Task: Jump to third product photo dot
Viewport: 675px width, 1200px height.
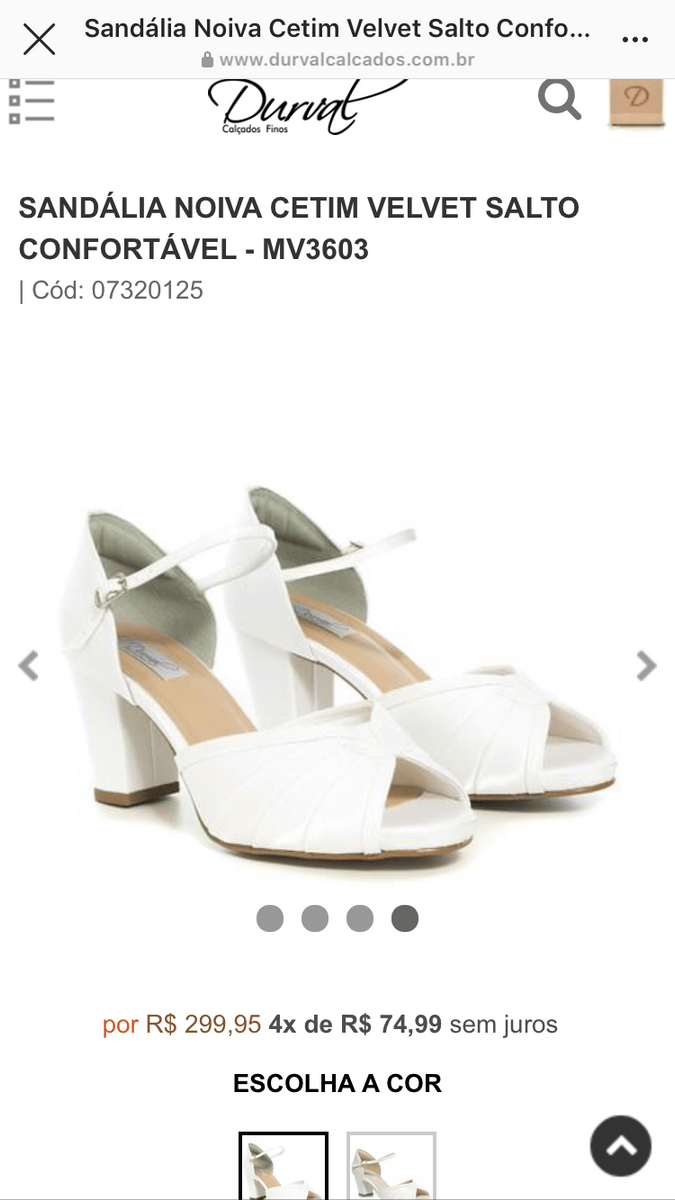Action: click(x=360, y=918)
